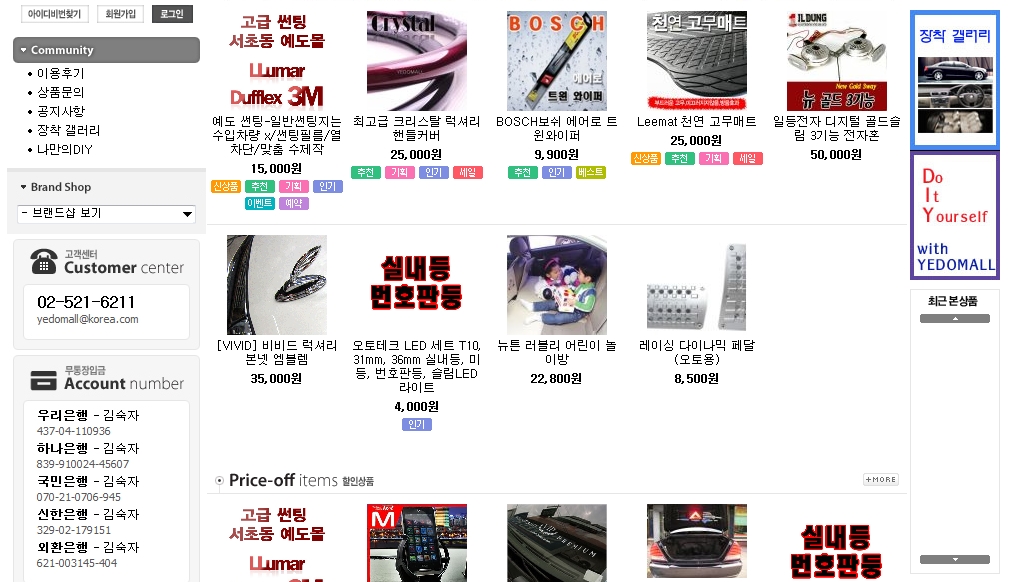The height and width of the screenshot is (582, 1020).
Task: Move 최근 본상품 list up
Action: coord(954,319)
